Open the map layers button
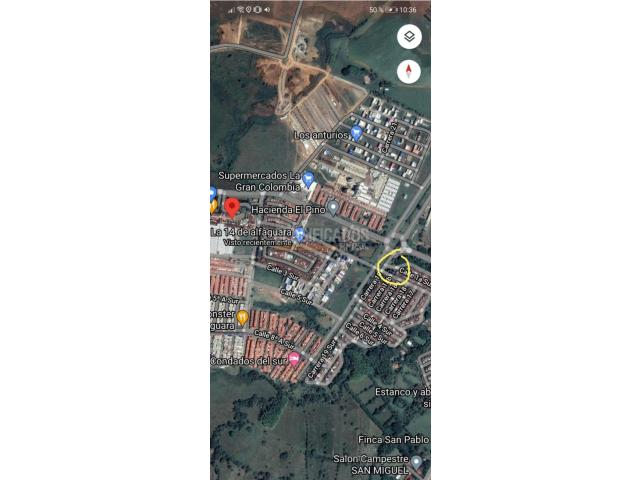This screenshot has width=640, height=480. pyautogui.click(x=409, y=37)
